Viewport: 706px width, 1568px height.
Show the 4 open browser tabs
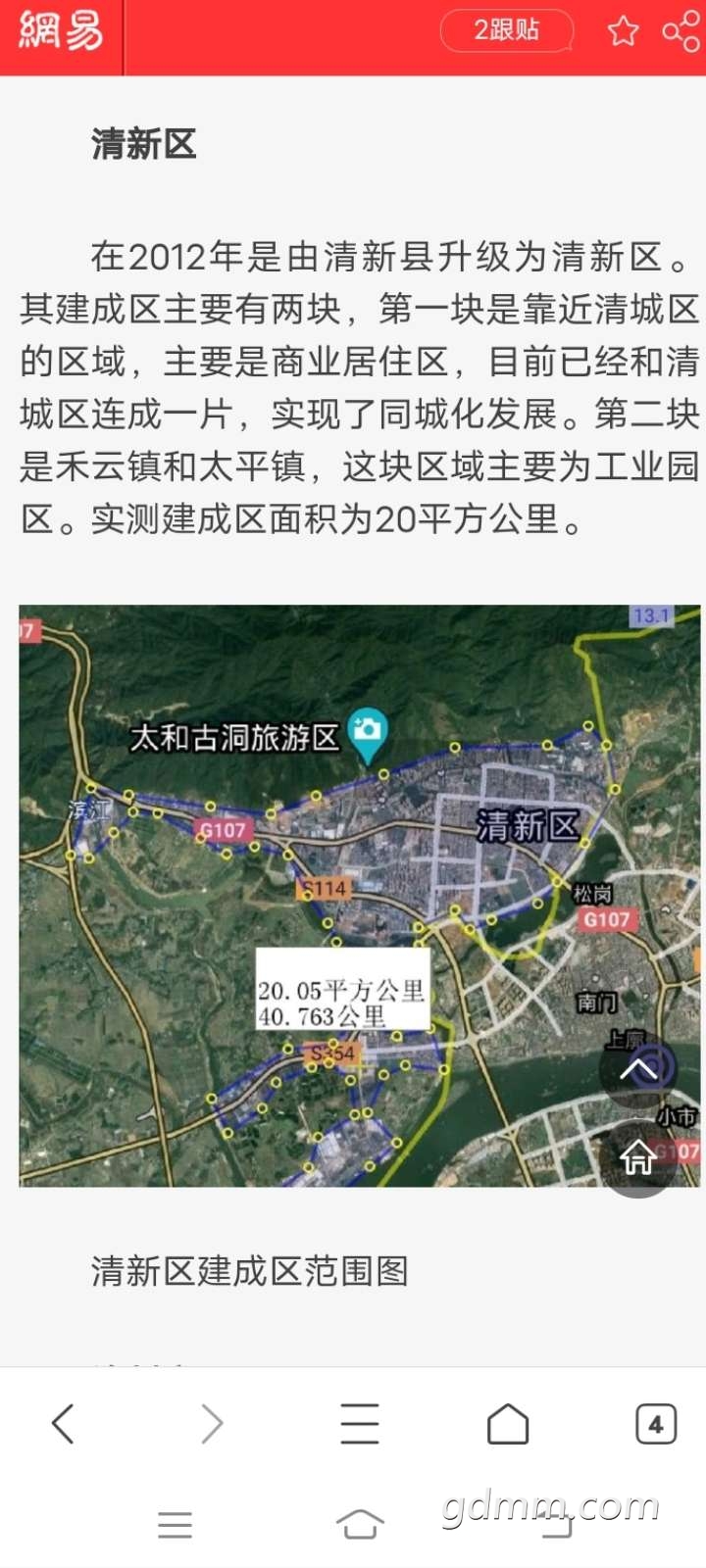(655, 1424)
